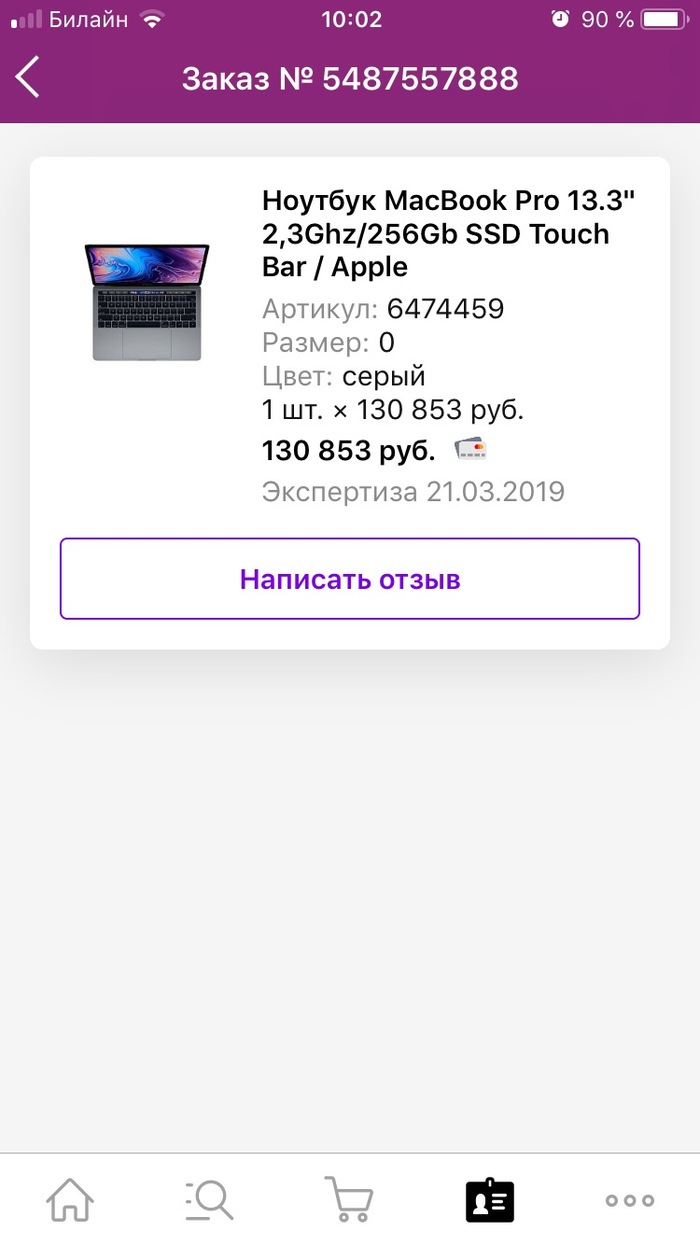The width and height of the screenshot is (700, 1245).
Task: Select the profile tab
Action: [490, 1200]
